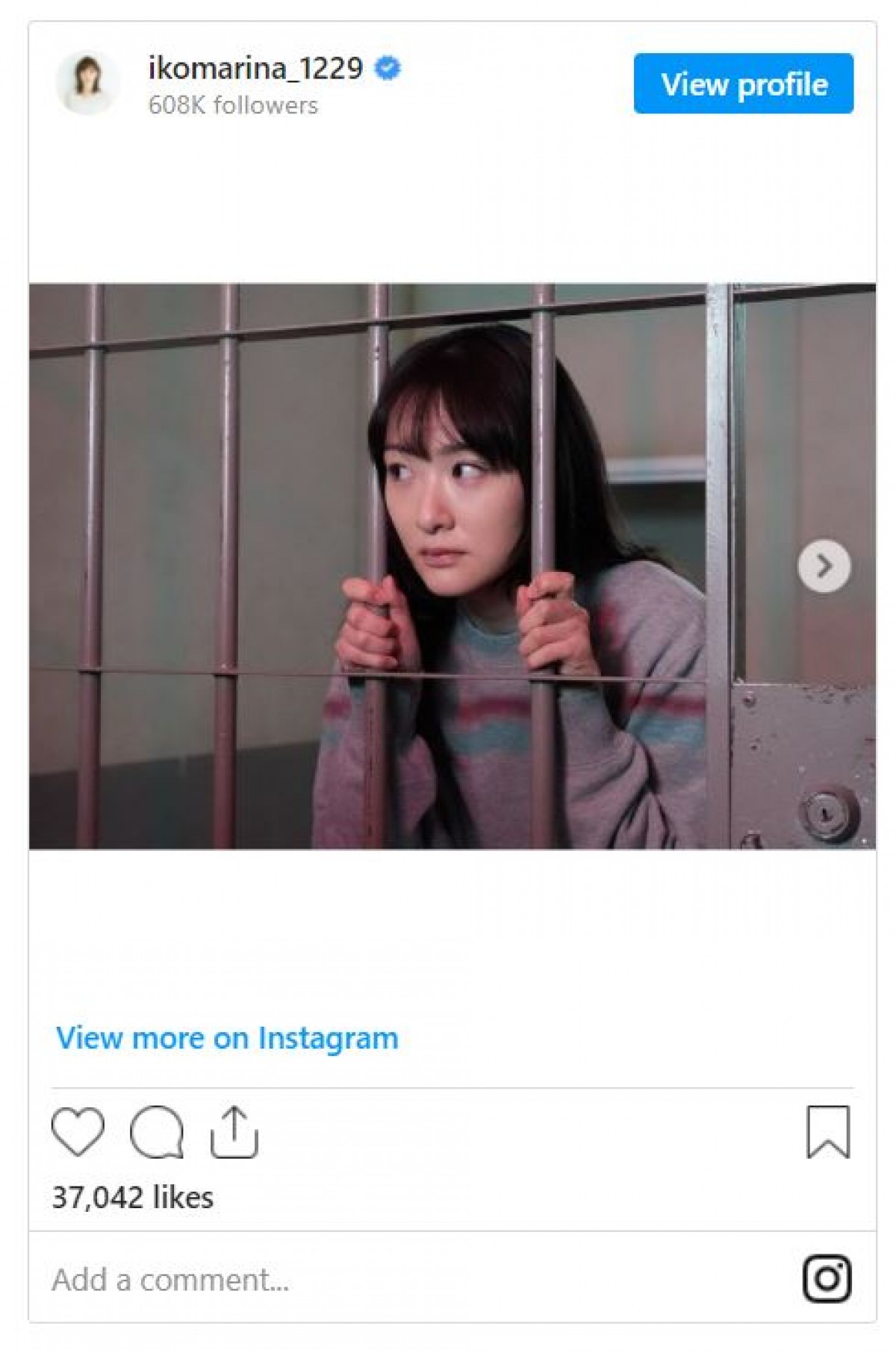
Task: Tap the View profile button
Action: click(x=743, y=84)
